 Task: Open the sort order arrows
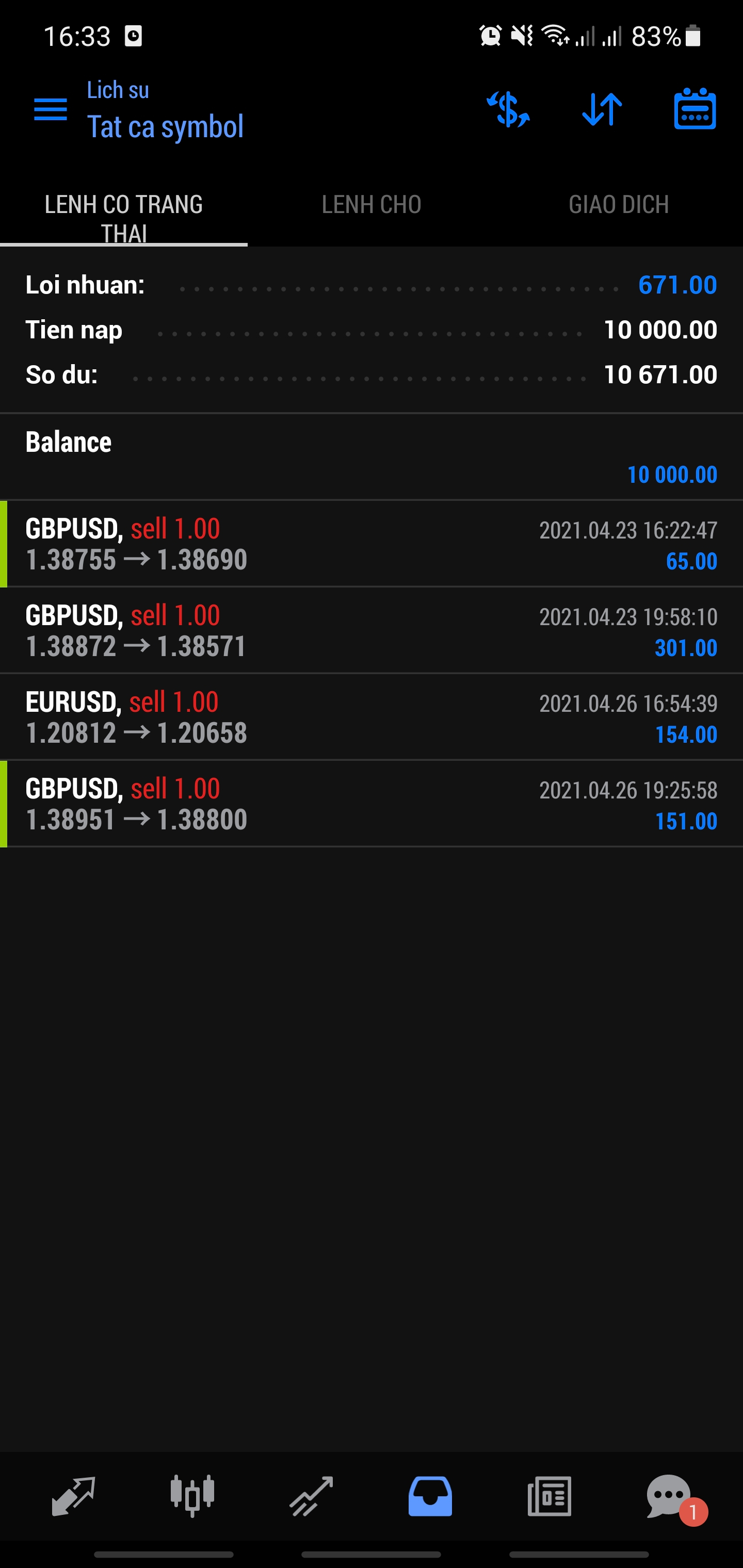click(x=602, y=109)
